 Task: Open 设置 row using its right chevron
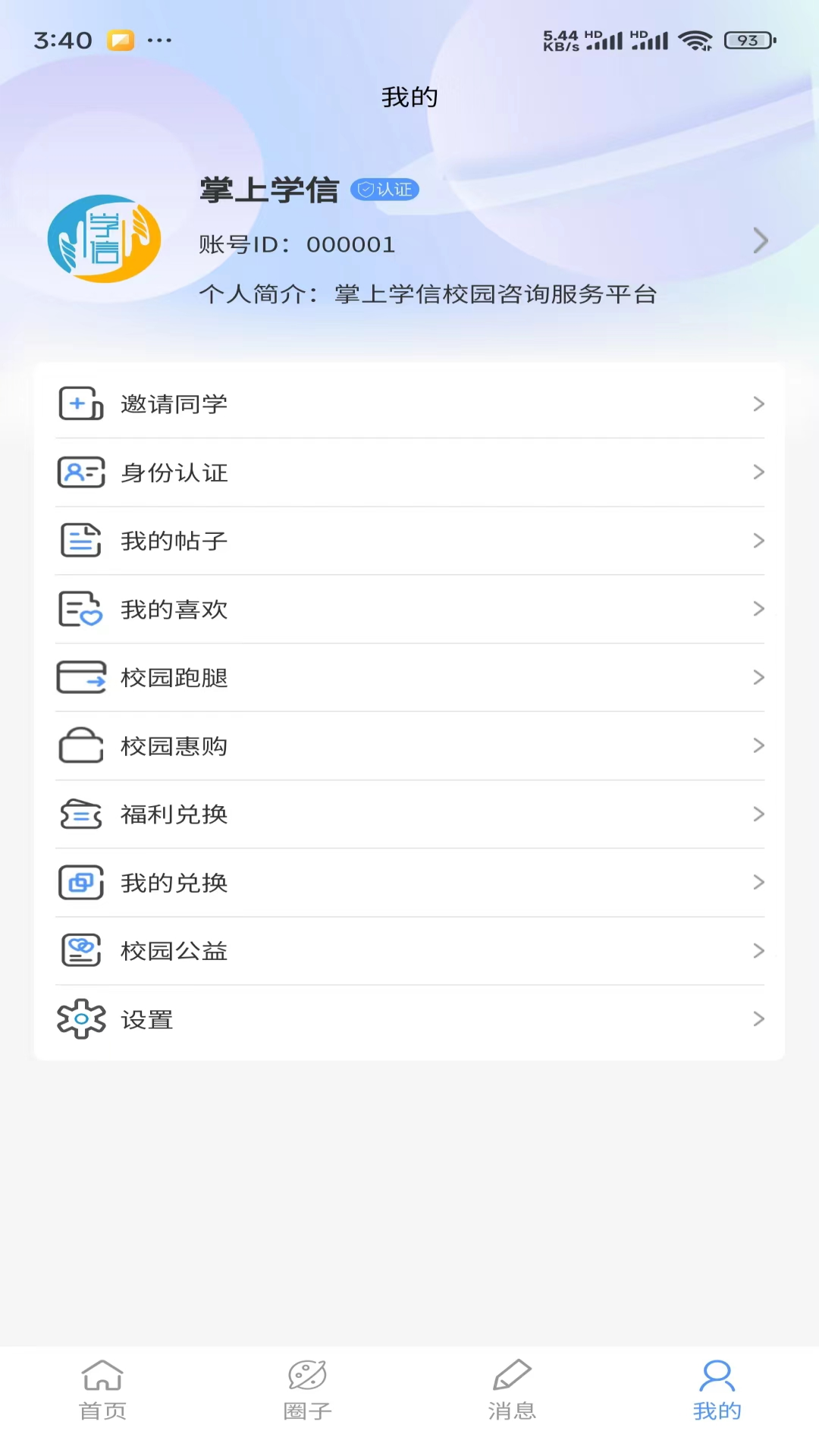[759, 1020]
